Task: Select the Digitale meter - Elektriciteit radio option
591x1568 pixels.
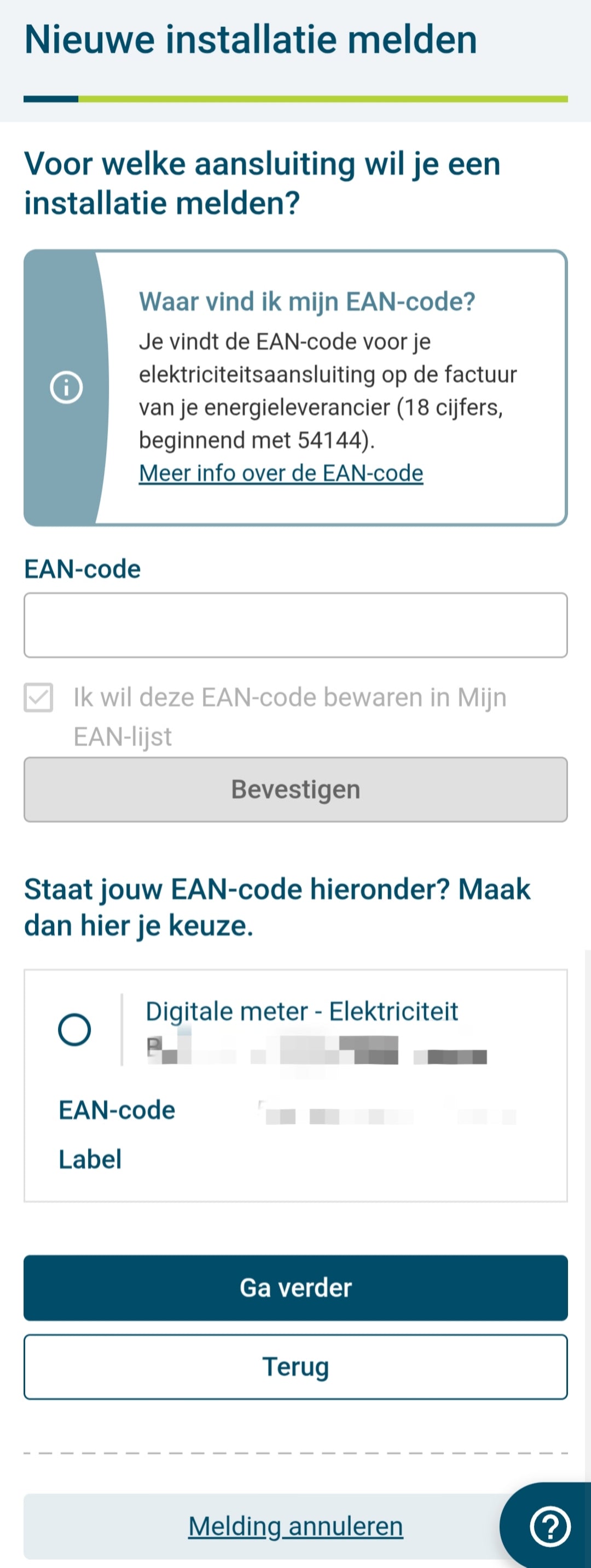Action: tap(74, 1029)
